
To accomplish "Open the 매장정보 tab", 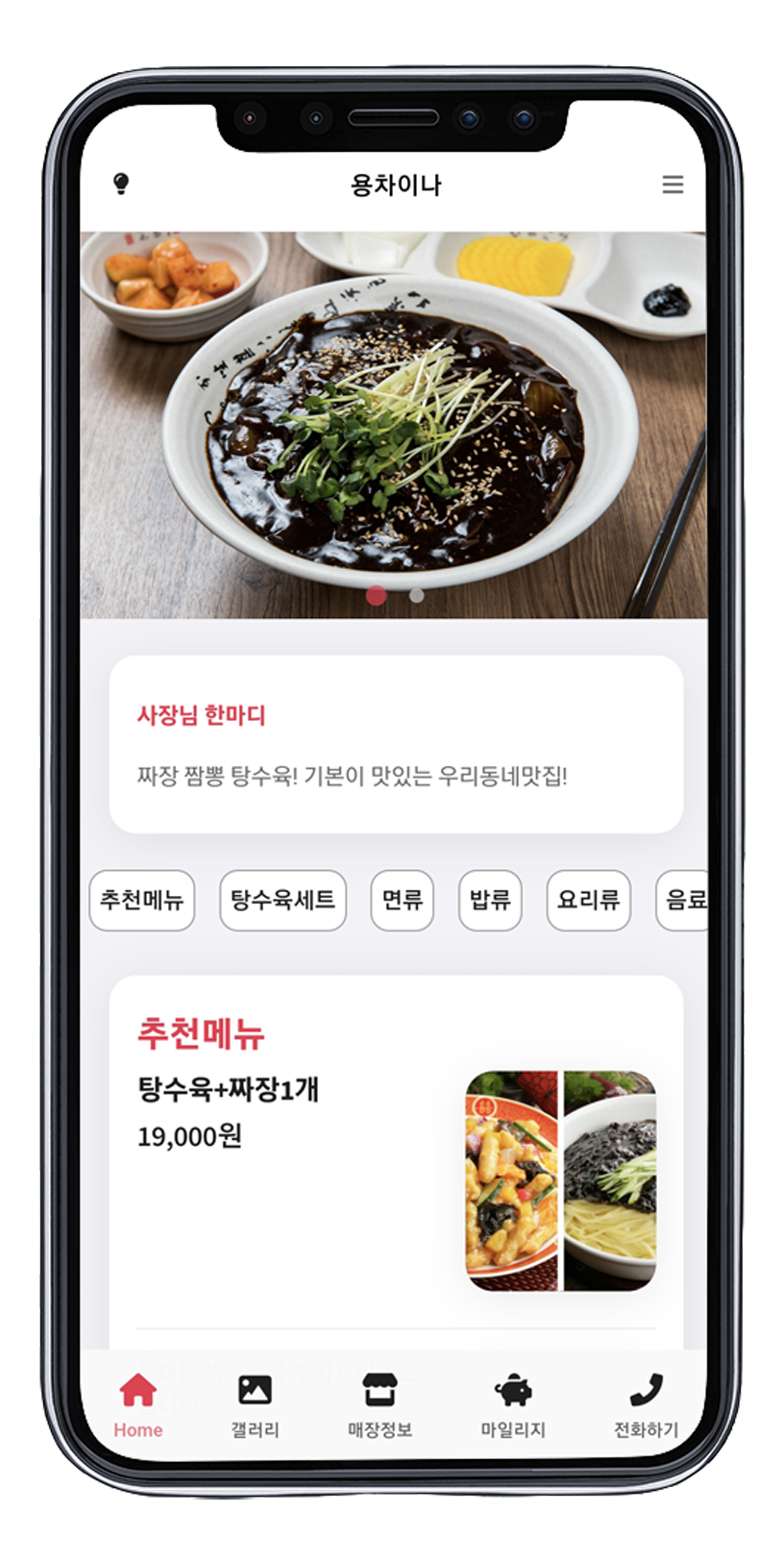I will pos(380,1405).
